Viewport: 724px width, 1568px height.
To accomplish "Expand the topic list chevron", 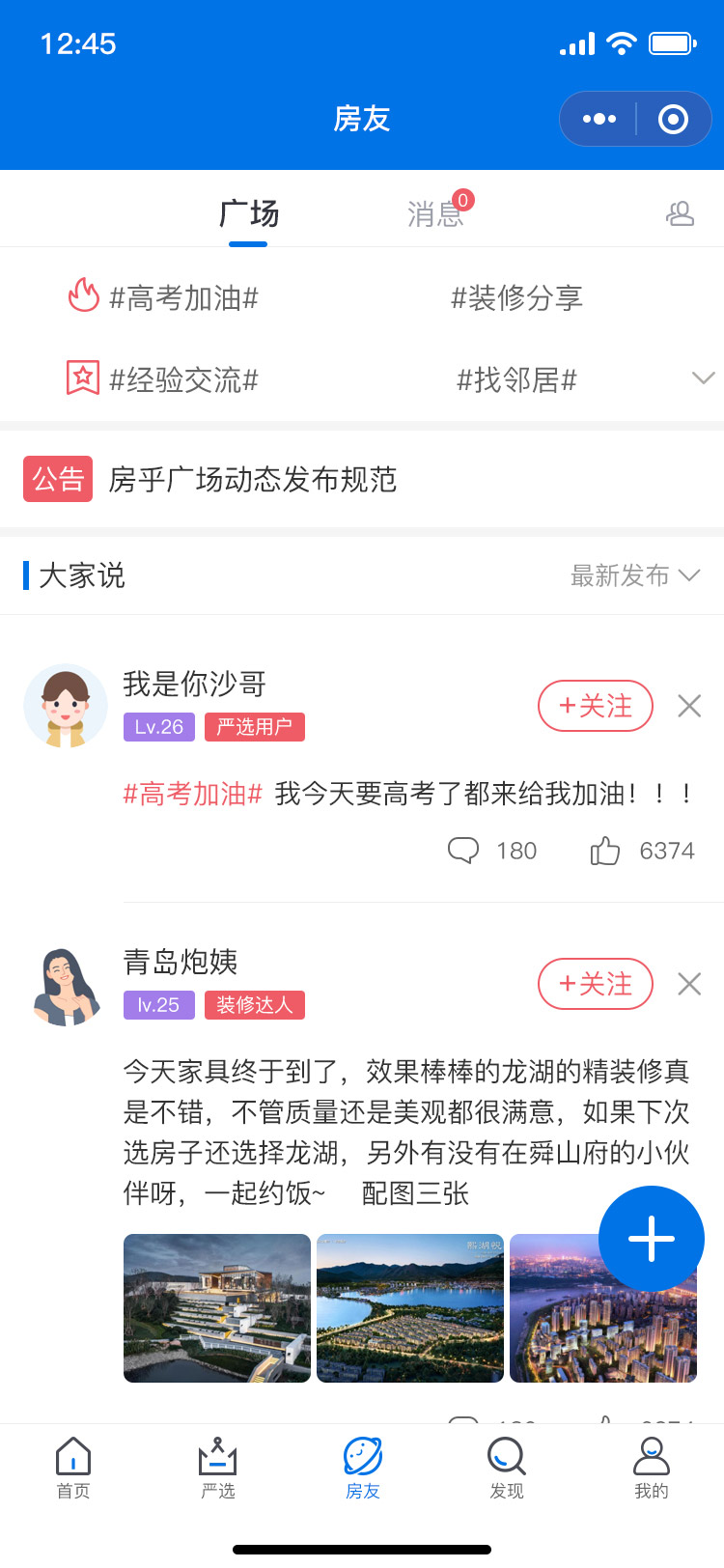I will (x=704, y=378).
